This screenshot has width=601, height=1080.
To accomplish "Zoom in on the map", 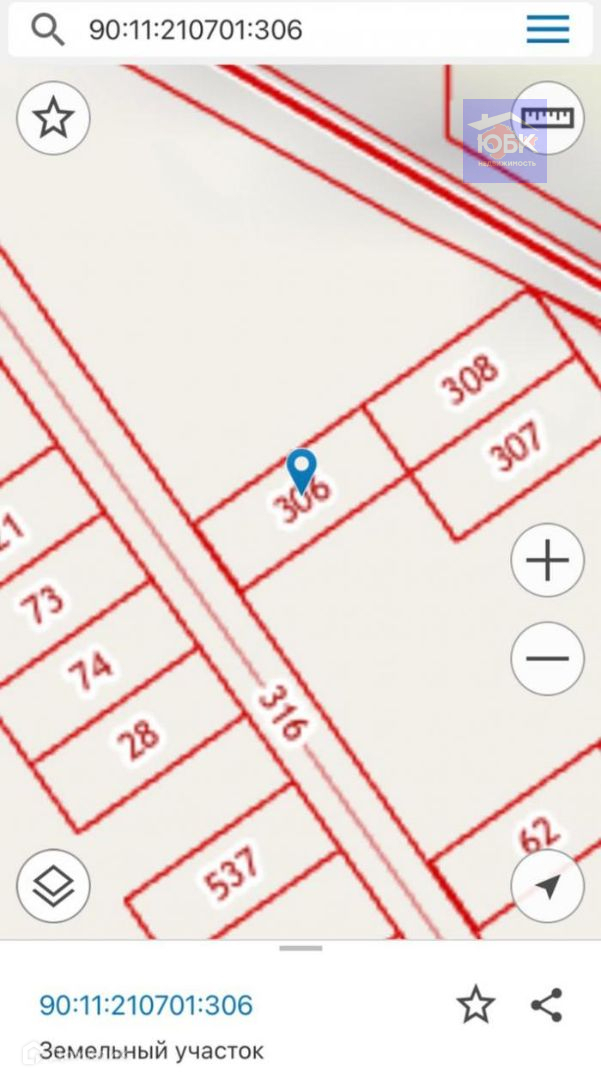I will (547, 561).
